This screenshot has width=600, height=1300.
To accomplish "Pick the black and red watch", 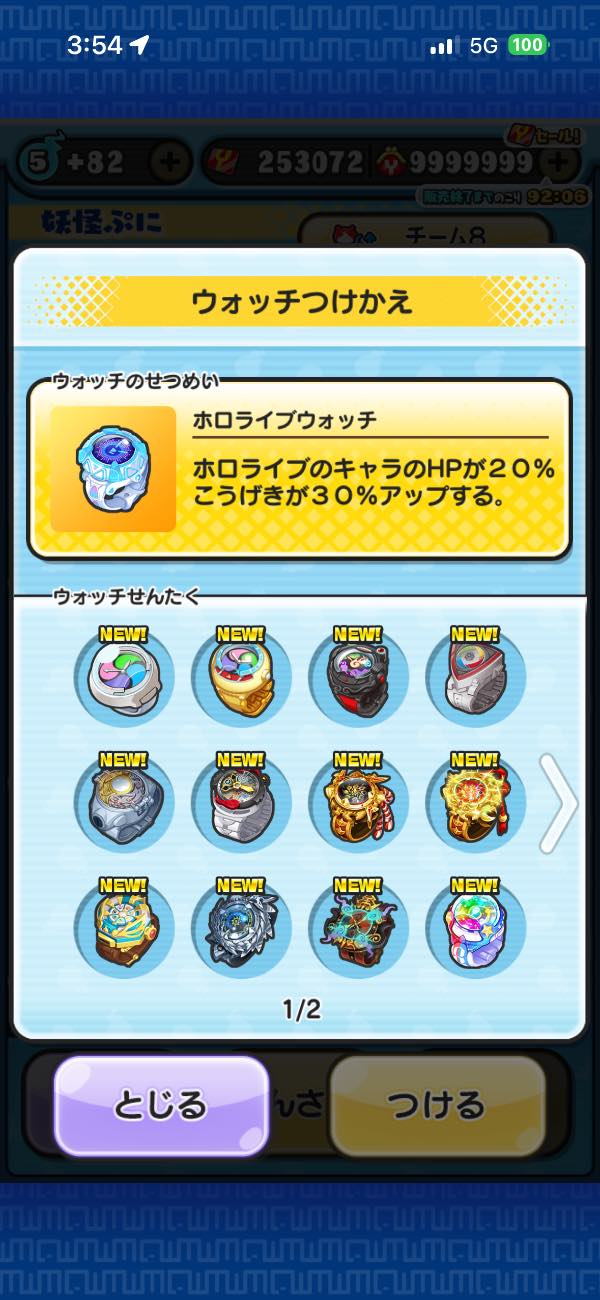I will [x=358, y=677].
